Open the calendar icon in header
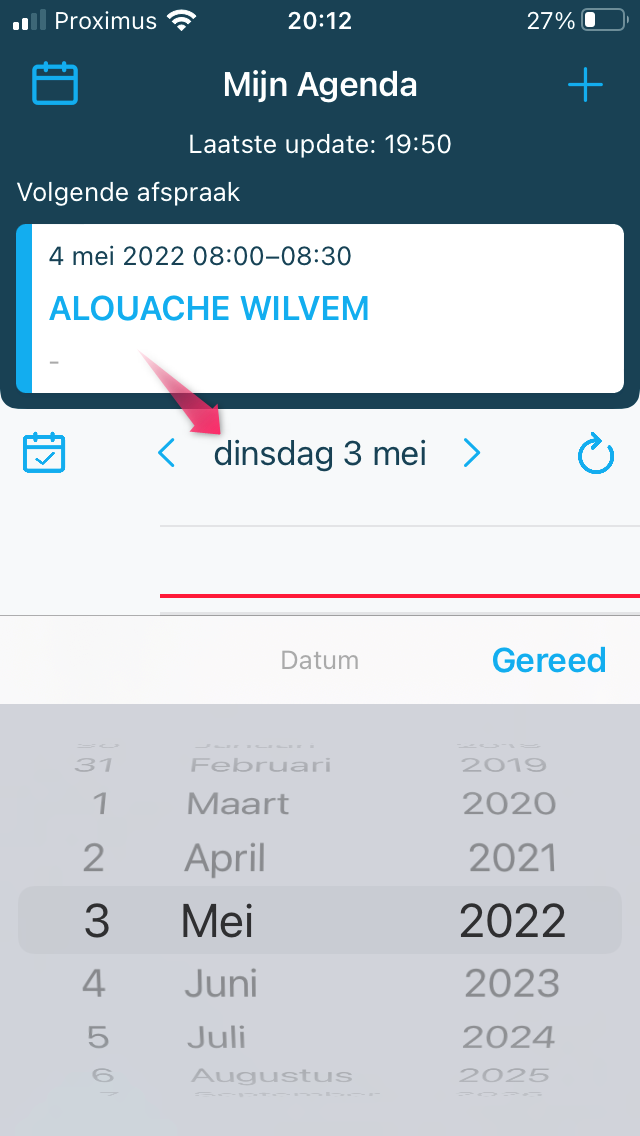The image size is (640, 1136). (55, 84)
